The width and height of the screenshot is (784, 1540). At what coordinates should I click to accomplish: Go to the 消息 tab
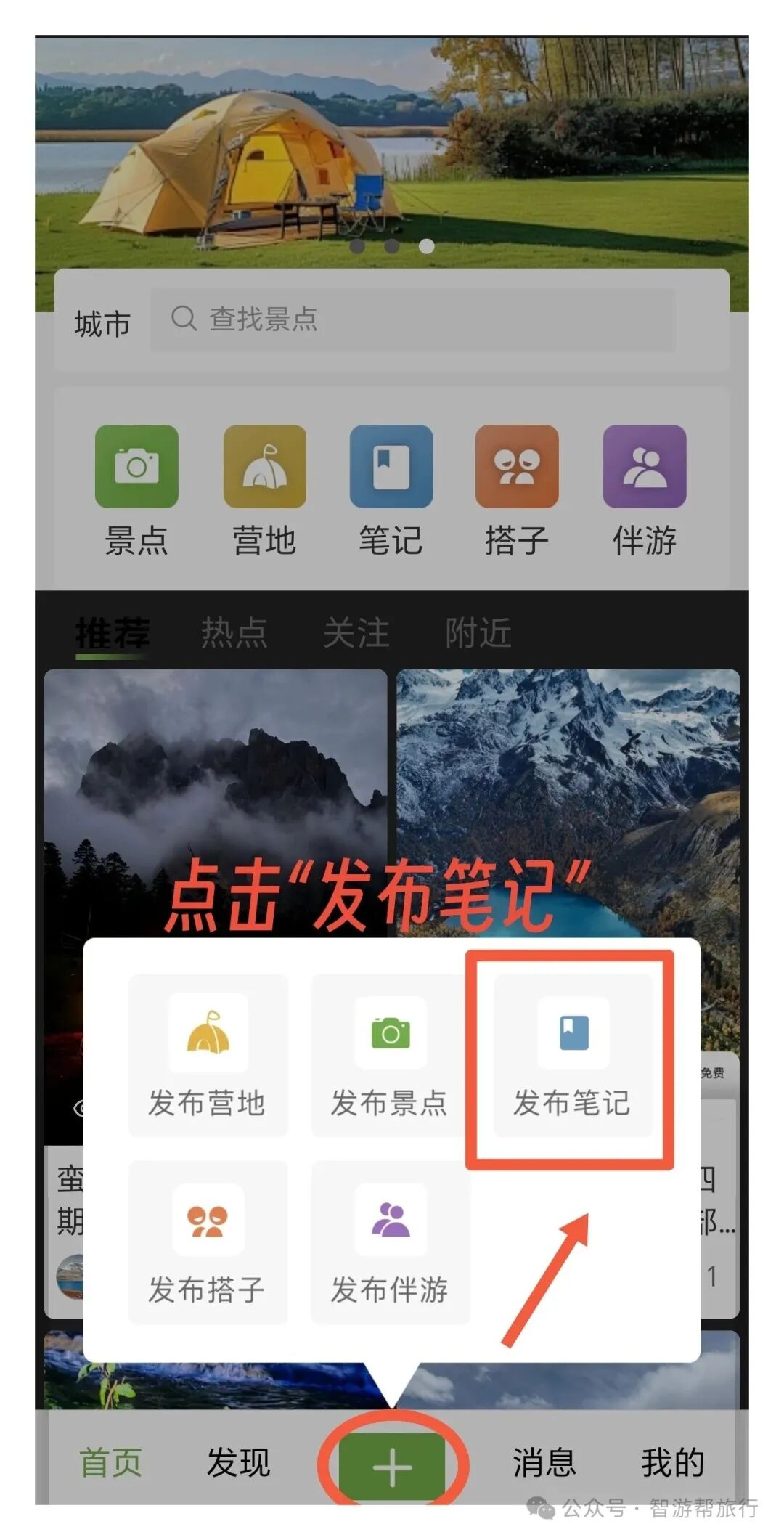pyautogui.click(x=544, y=1462)
